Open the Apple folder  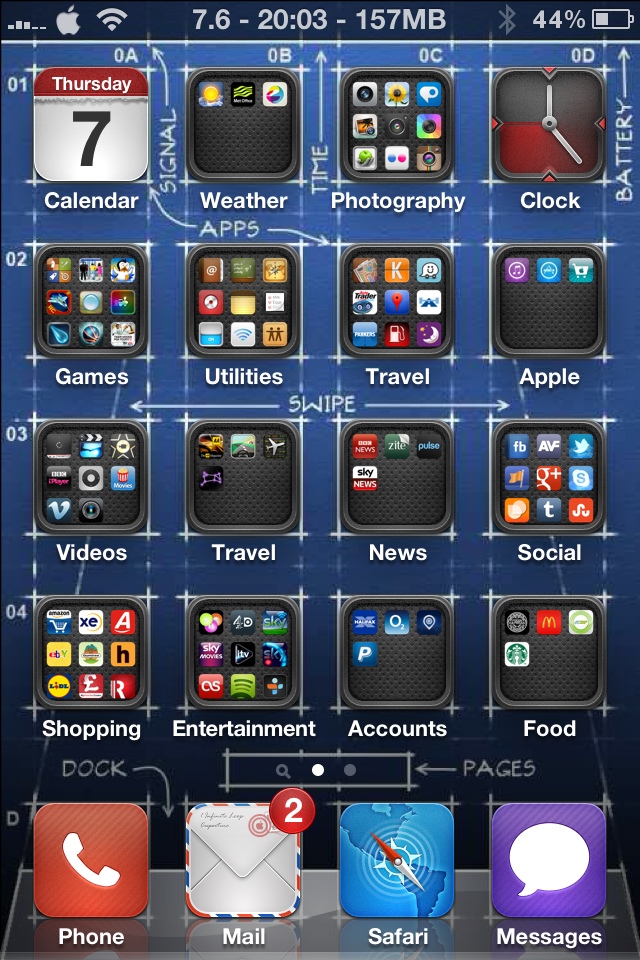[x=549, y=301]
